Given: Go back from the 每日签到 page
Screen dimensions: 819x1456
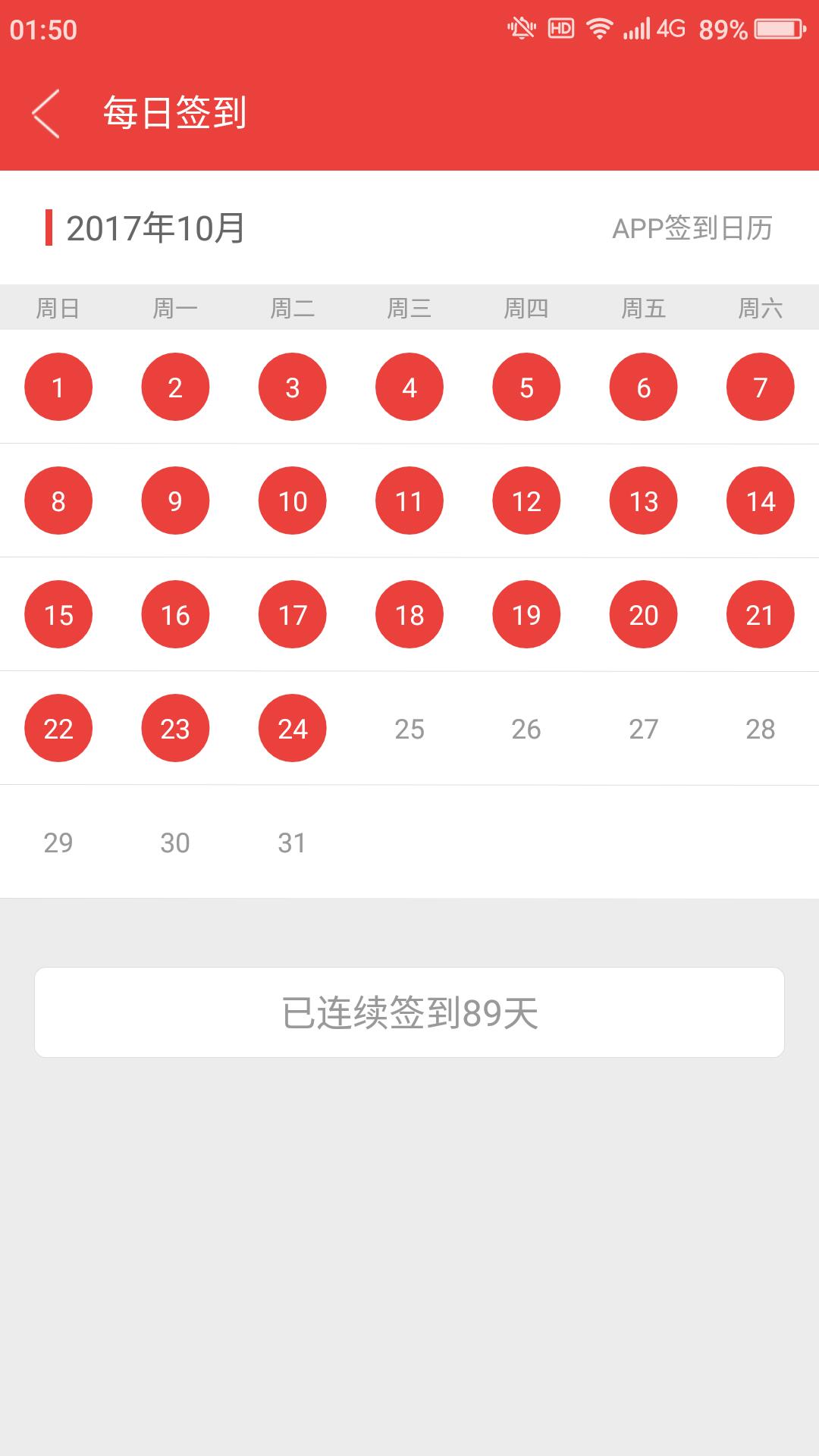Looking at the screenshot, I should 45,114.
